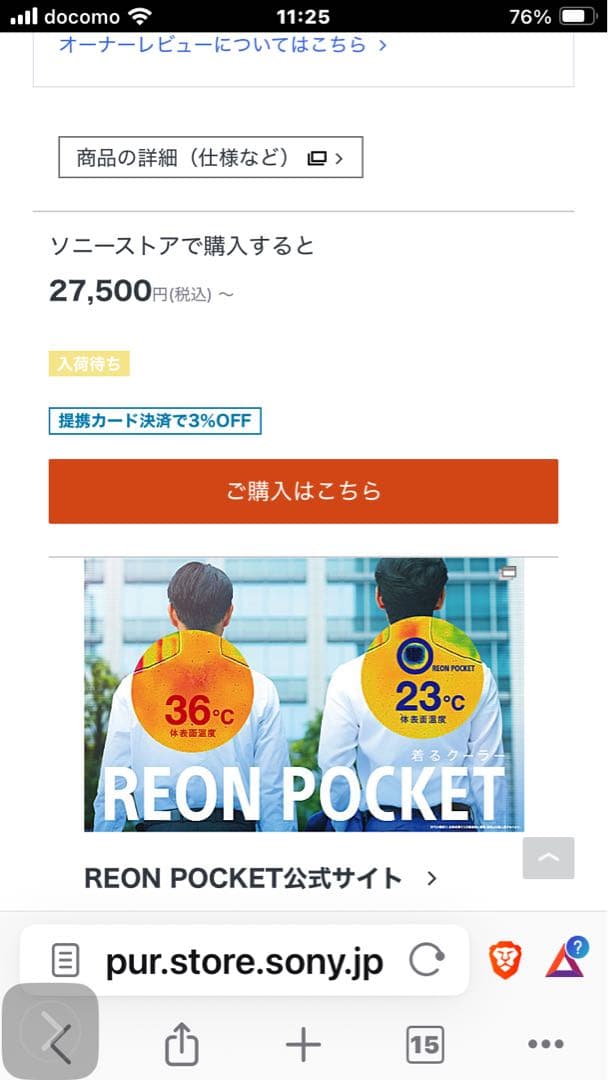Open the Brave Shields lion icon

tap(504, 962)
